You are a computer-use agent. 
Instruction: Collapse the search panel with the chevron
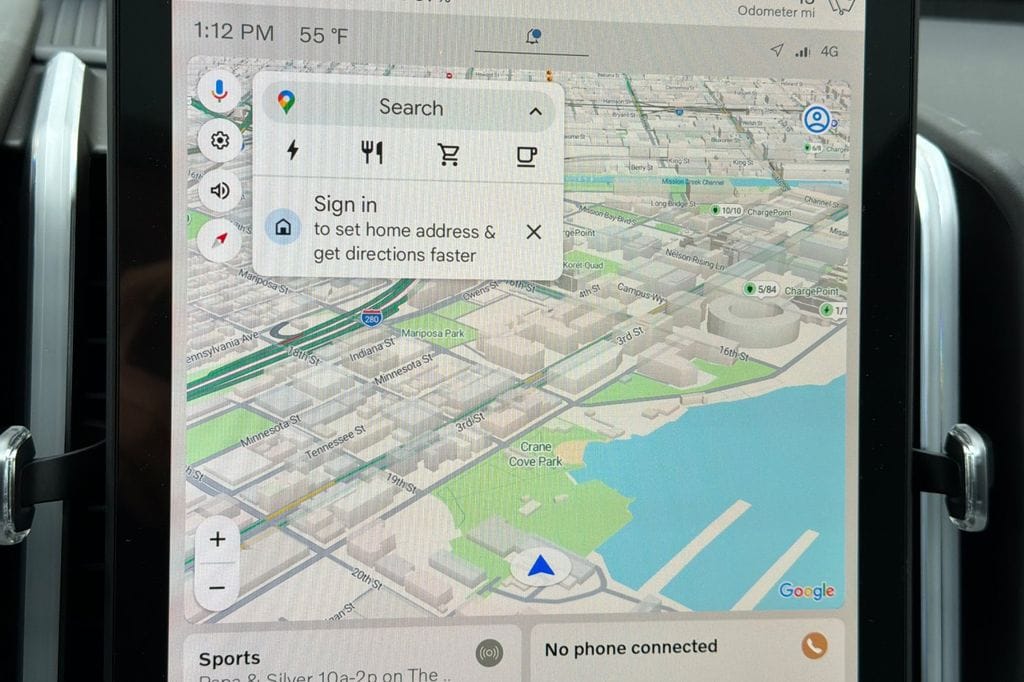(535, 111)
